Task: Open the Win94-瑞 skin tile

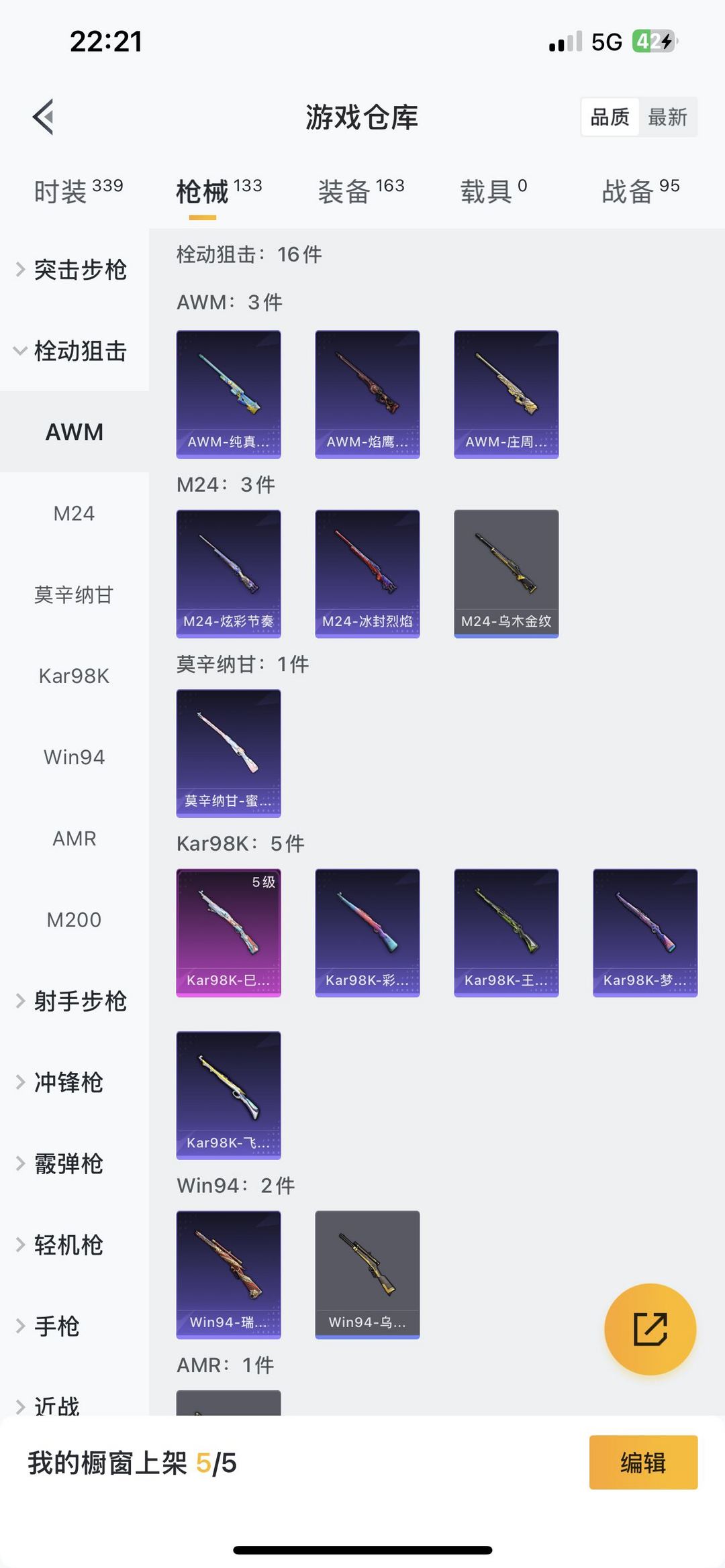Action: (228, 1275)
